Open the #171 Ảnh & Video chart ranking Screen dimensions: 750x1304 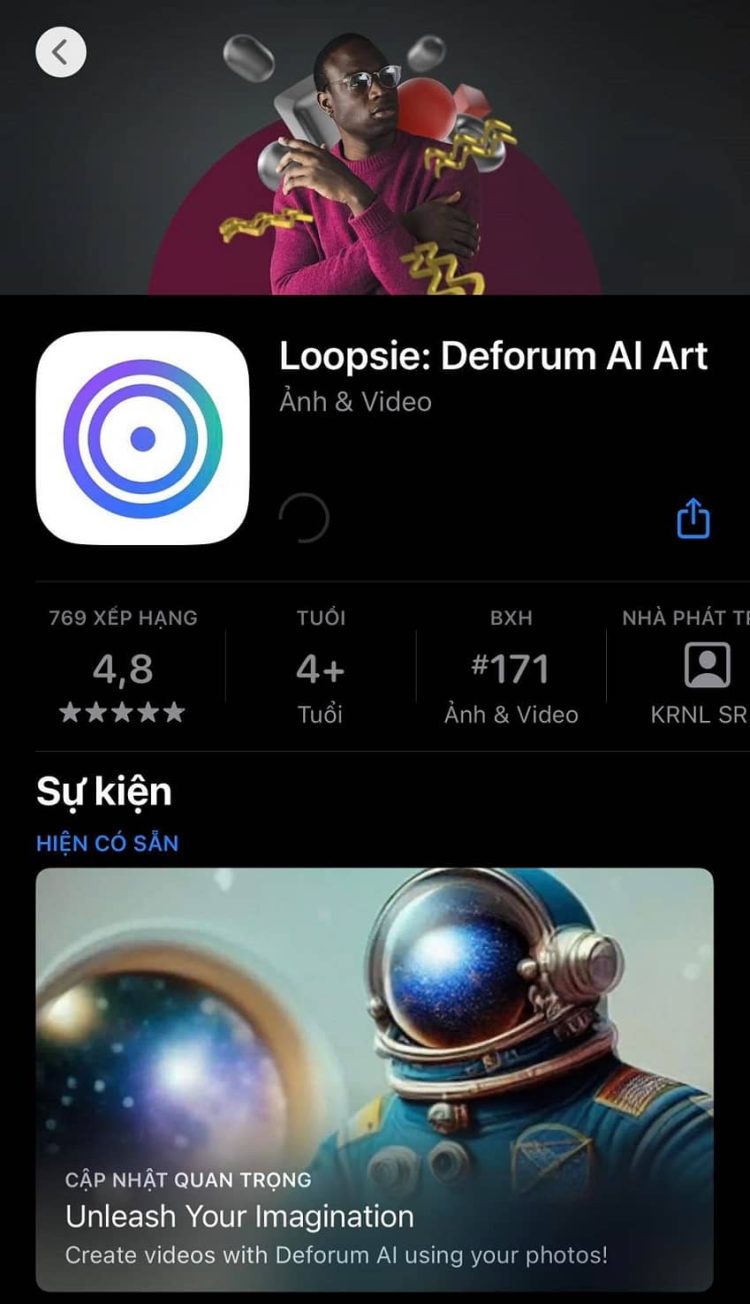coord(513,666)
